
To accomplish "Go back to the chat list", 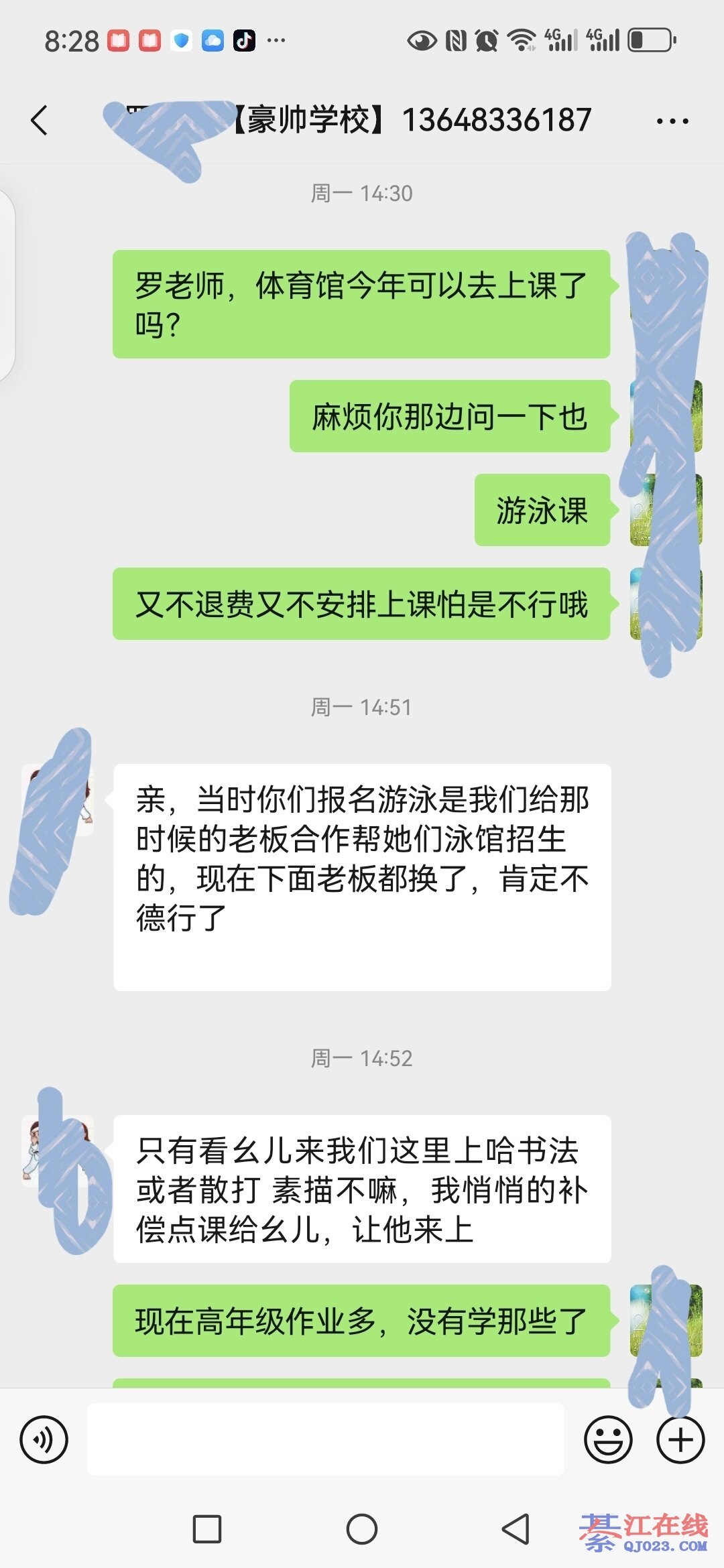I will click(x=40, y=121).
